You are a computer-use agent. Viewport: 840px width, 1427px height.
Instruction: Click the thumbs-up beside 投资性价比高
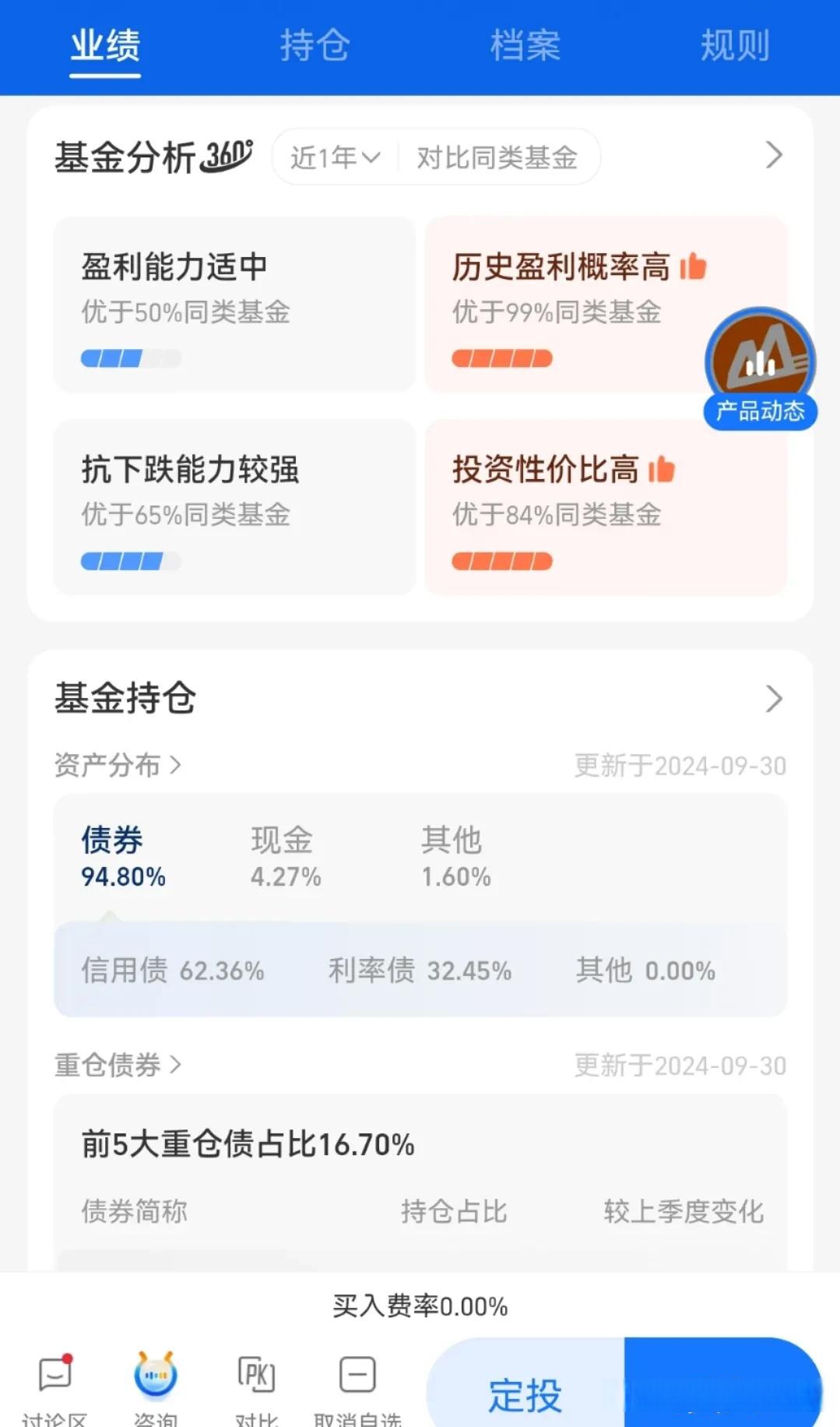663,469
